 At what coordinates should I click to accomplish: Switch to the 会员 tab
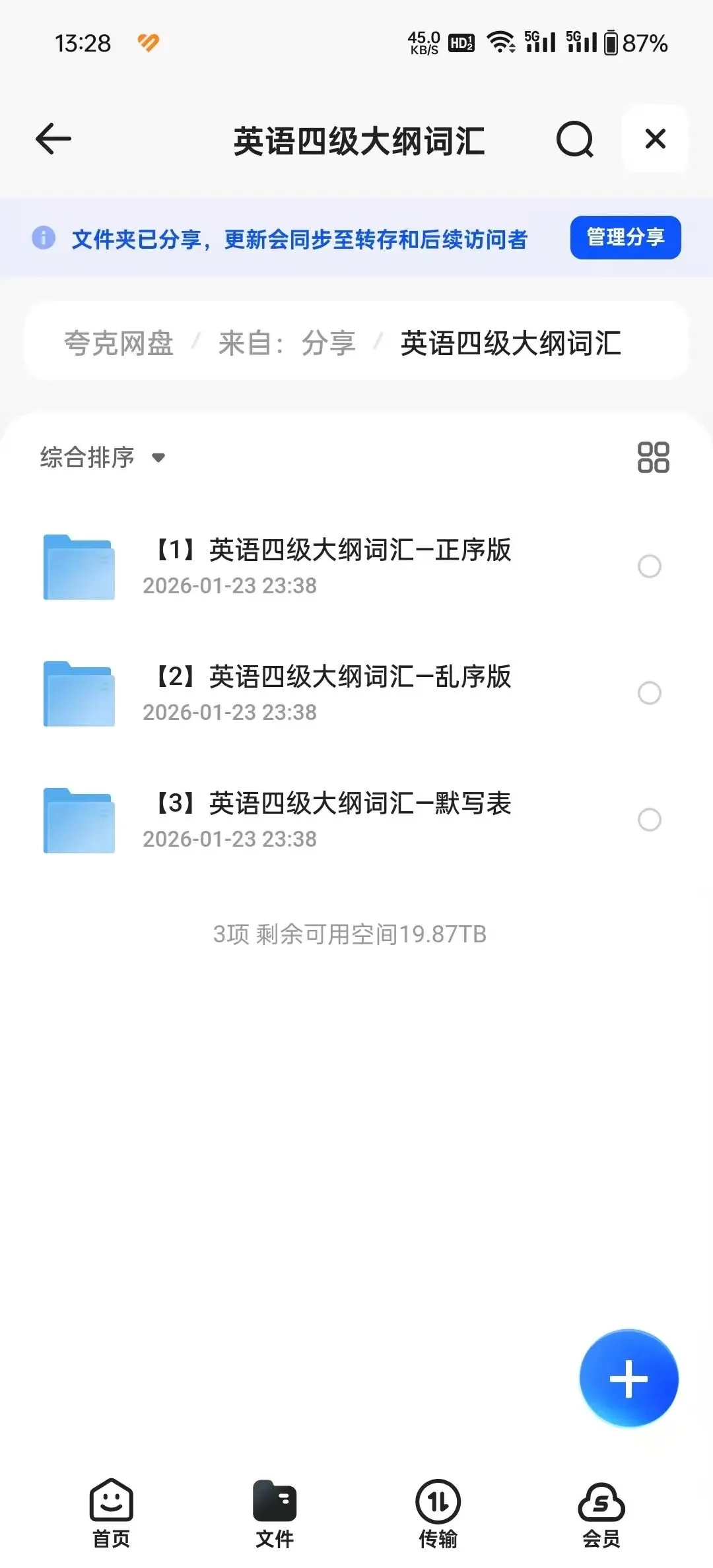[601, 1514]
